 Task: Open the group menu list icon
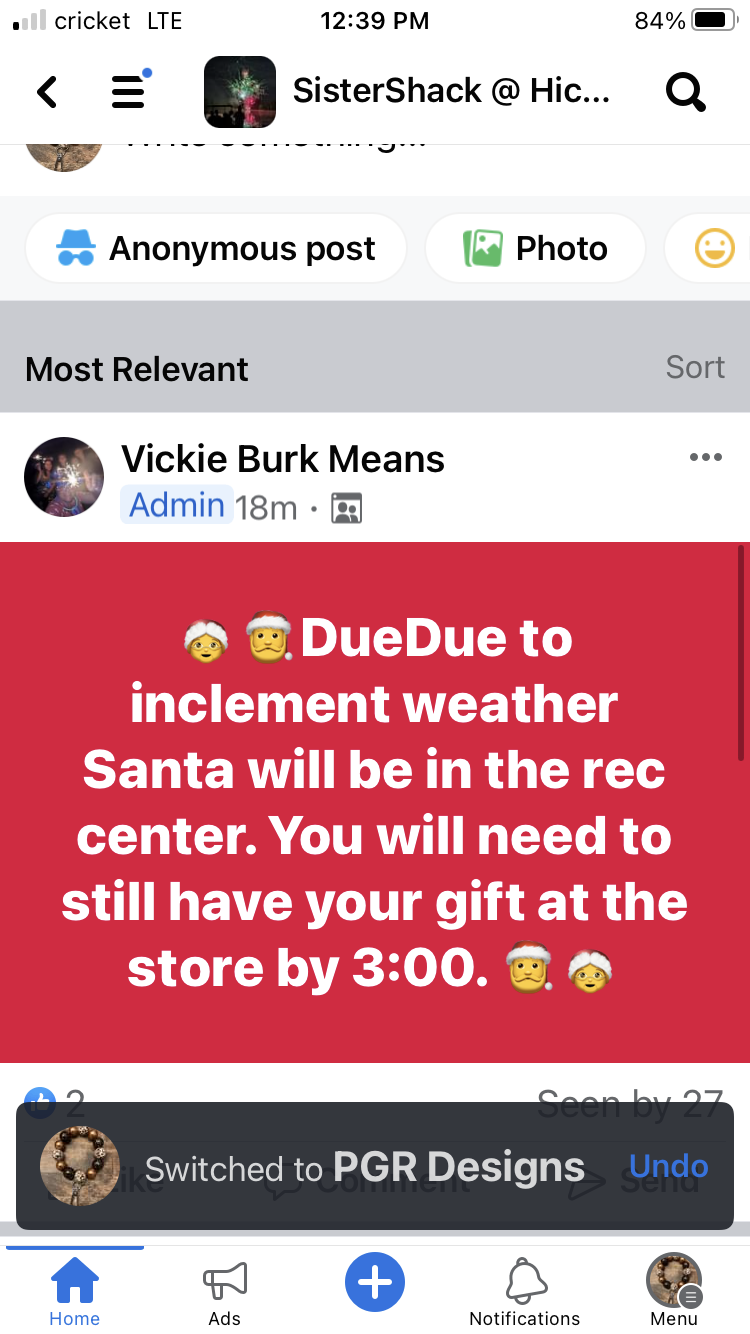128,92
